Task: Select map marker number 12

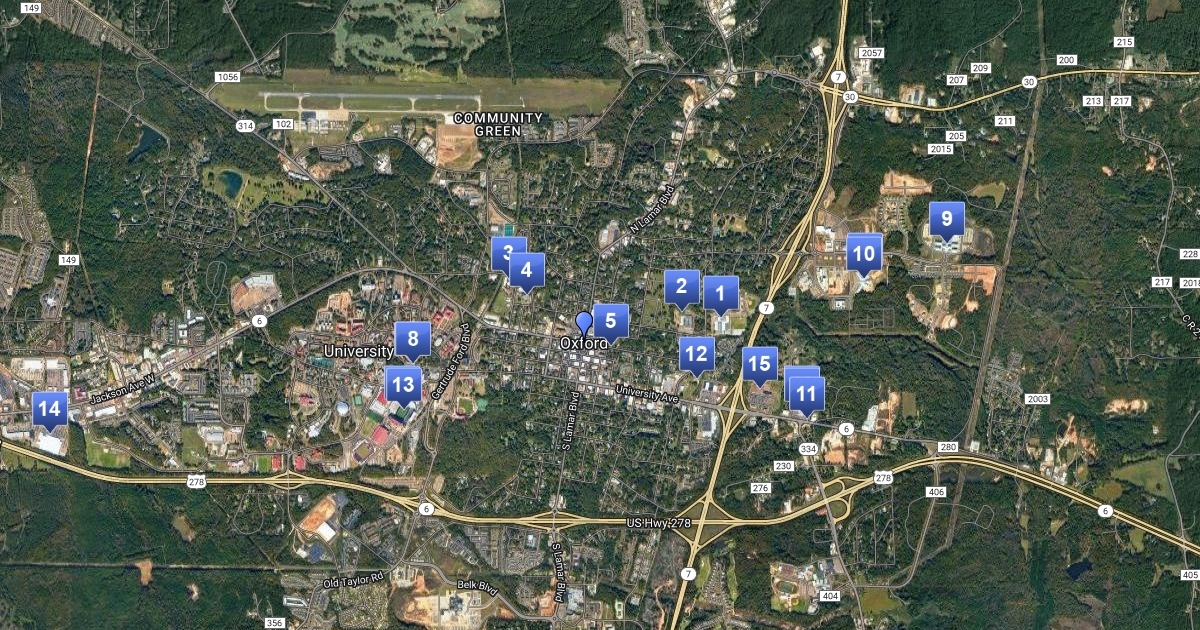Action: tap(697, 353)
